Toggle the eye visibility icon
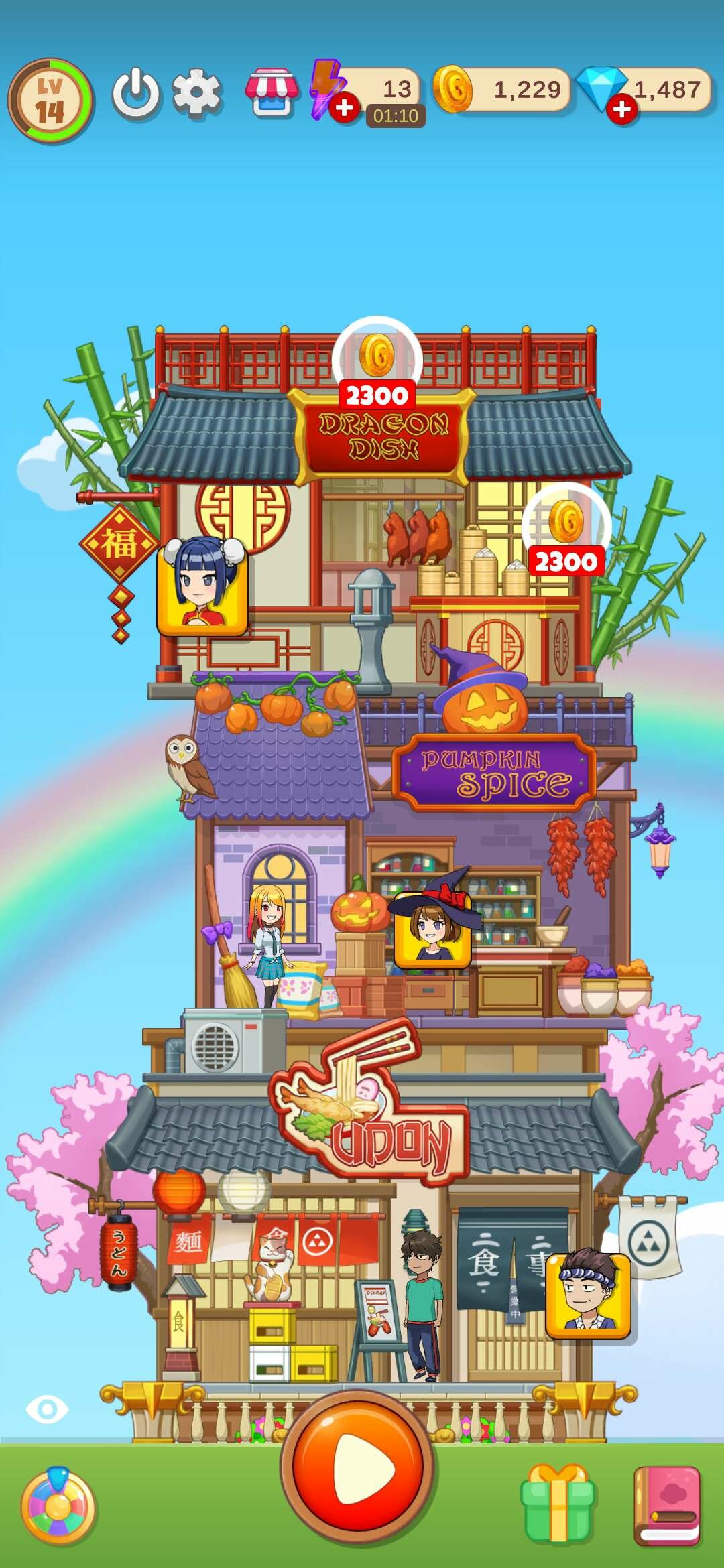Screen dimensions: 724x1568 [47, 1410]
